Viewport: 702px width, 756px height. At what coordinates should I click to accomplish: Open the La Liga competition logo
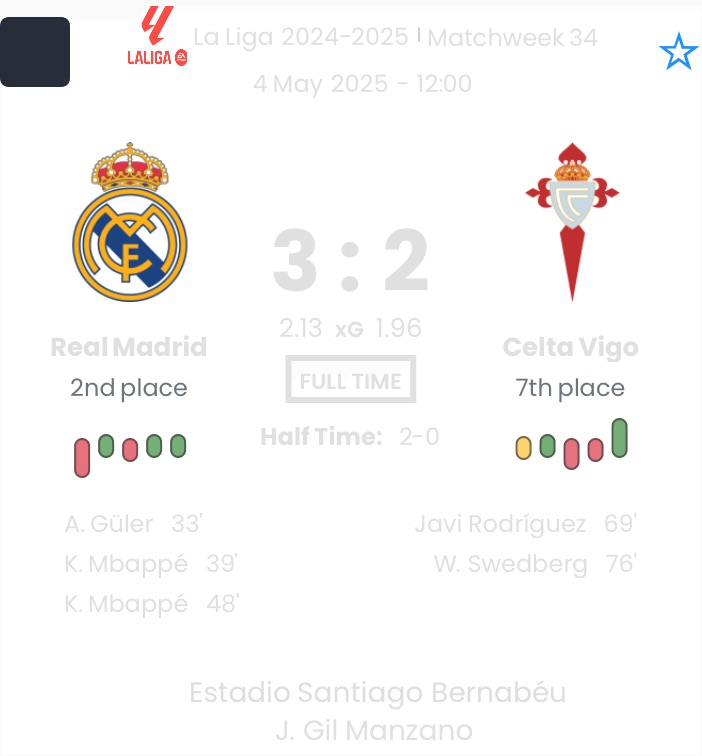pos(157,37)
